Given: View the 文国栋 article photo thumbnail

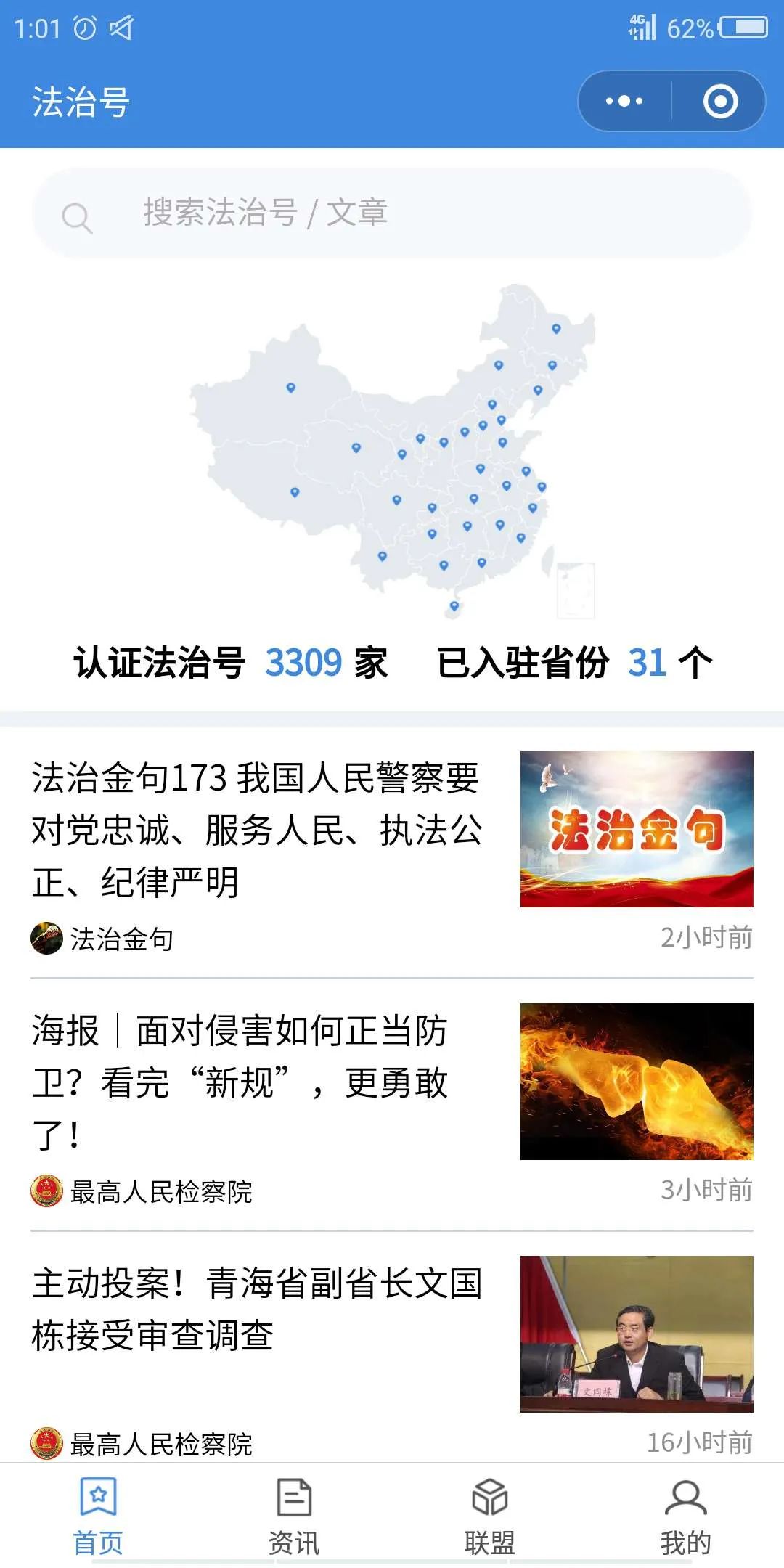Looking at the screenshot, I should coord(637,1334).
